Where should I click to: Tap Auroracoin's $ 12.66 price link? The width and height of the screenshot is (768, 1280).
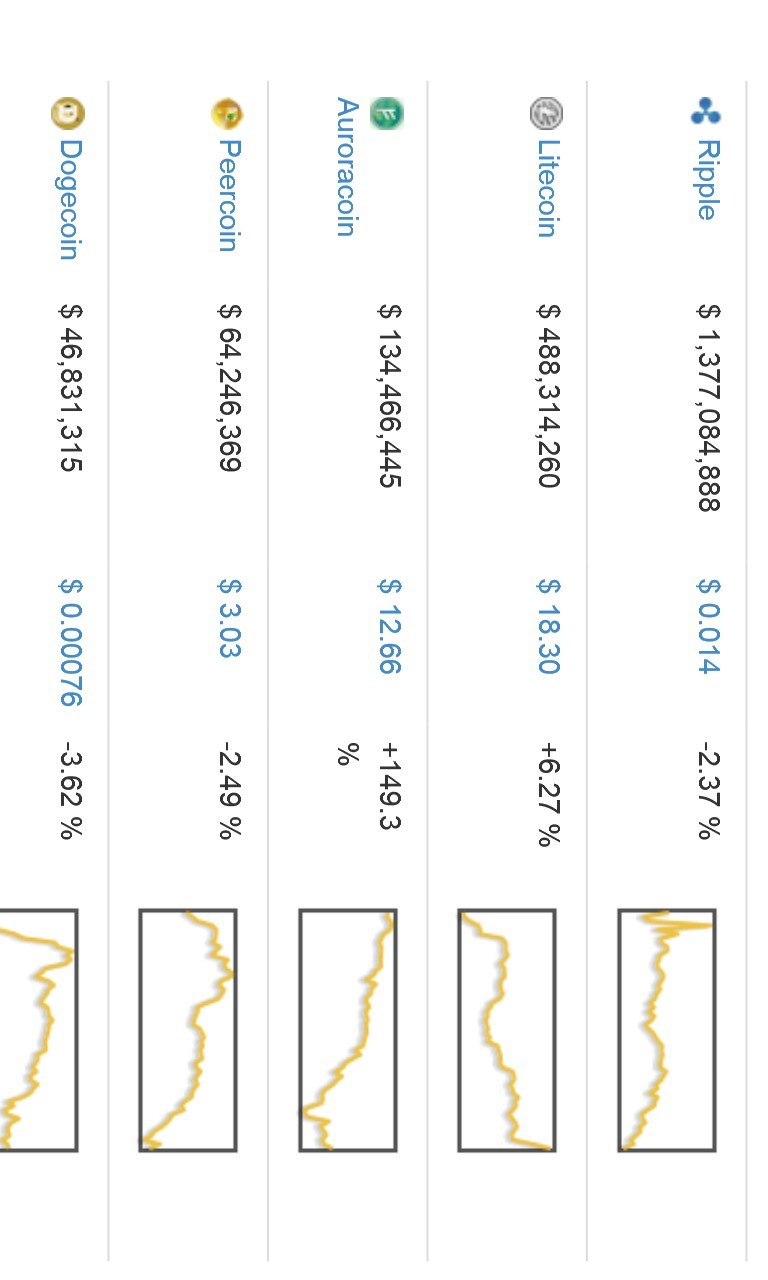pyautogui.click(x=388, y=626)
